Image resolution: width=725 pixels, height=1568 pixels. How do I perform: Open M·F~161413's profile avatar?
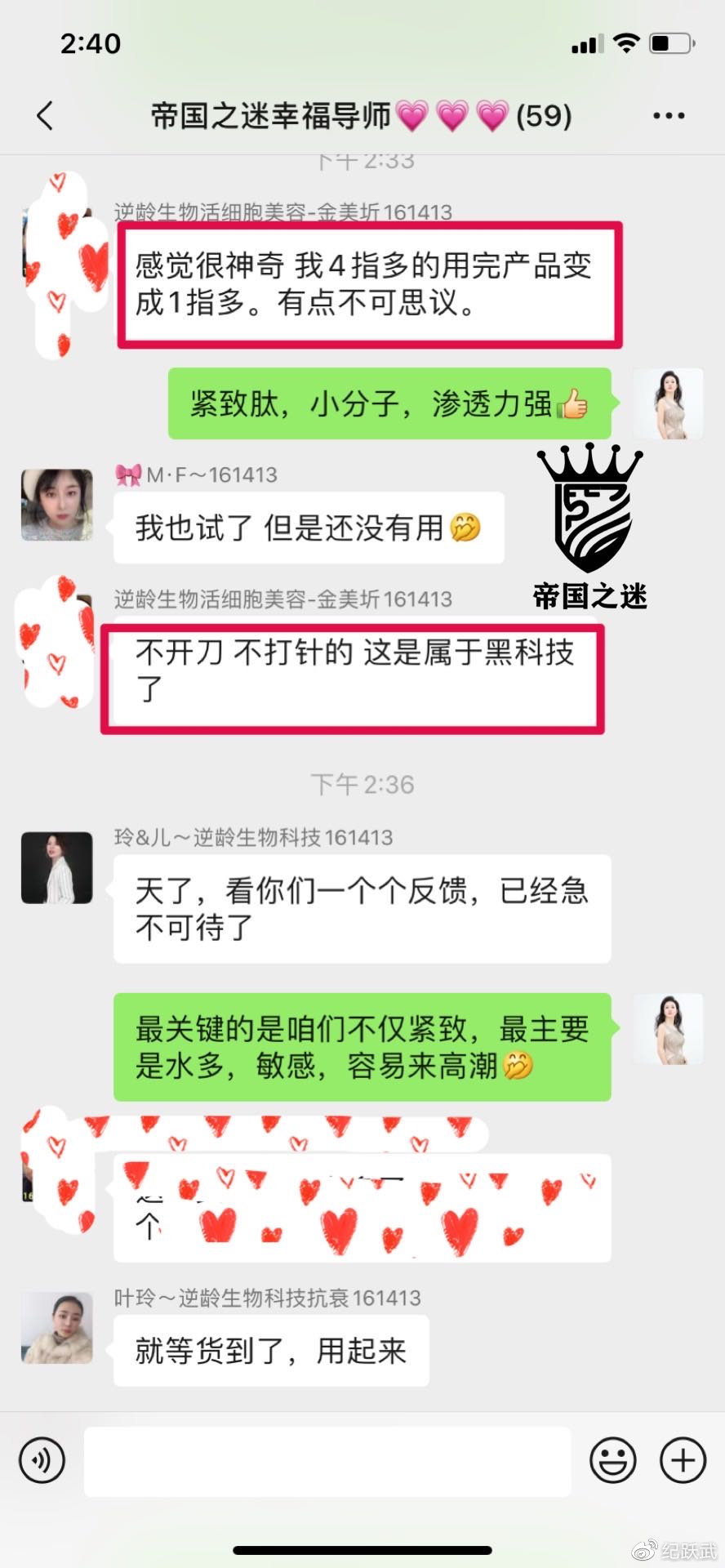(x=56, y=505)
